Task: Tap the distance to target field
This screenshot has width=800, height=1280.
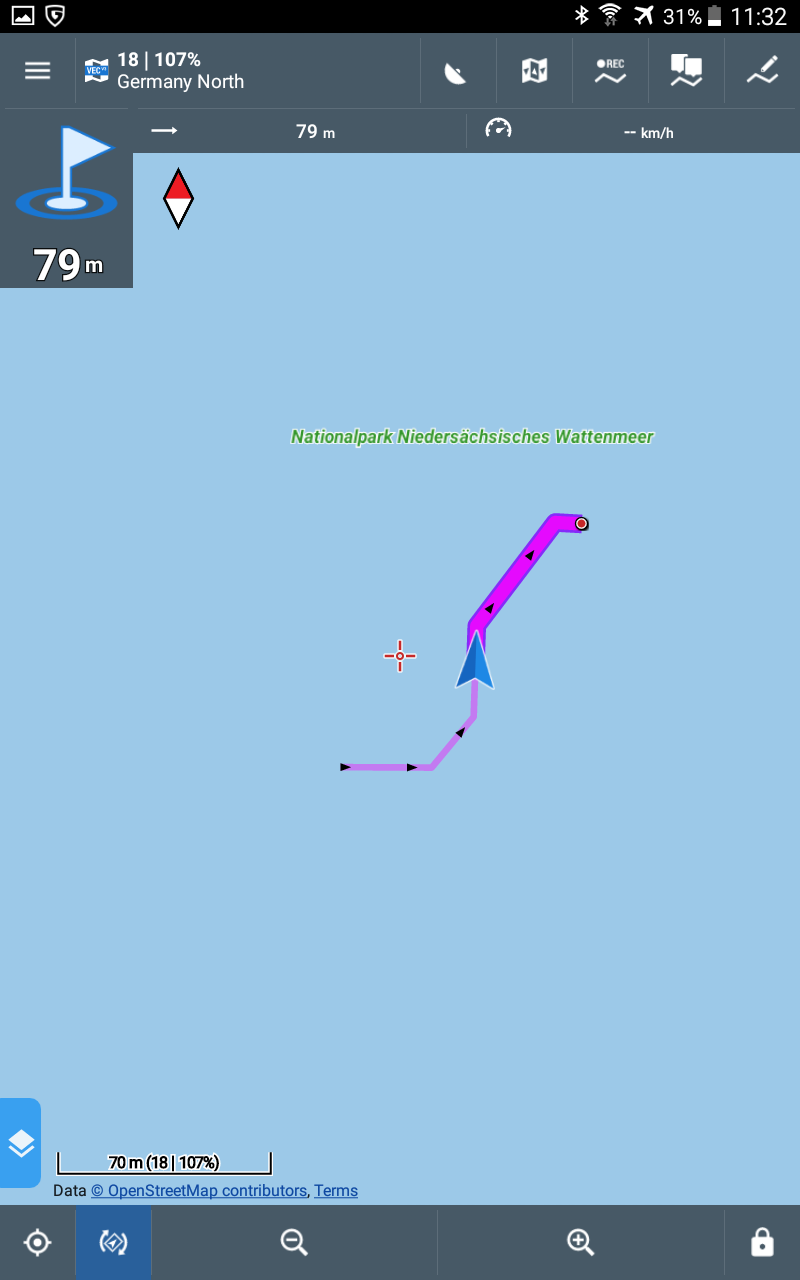Action: click(300, 131)
